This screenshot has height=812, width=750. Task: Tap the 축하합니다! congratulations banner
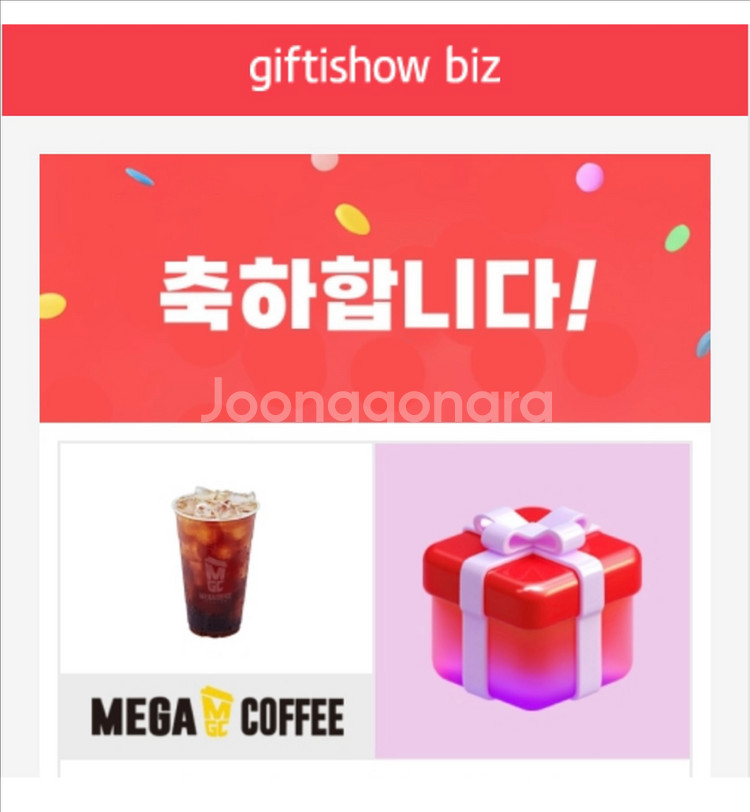[x=375, y=290]
